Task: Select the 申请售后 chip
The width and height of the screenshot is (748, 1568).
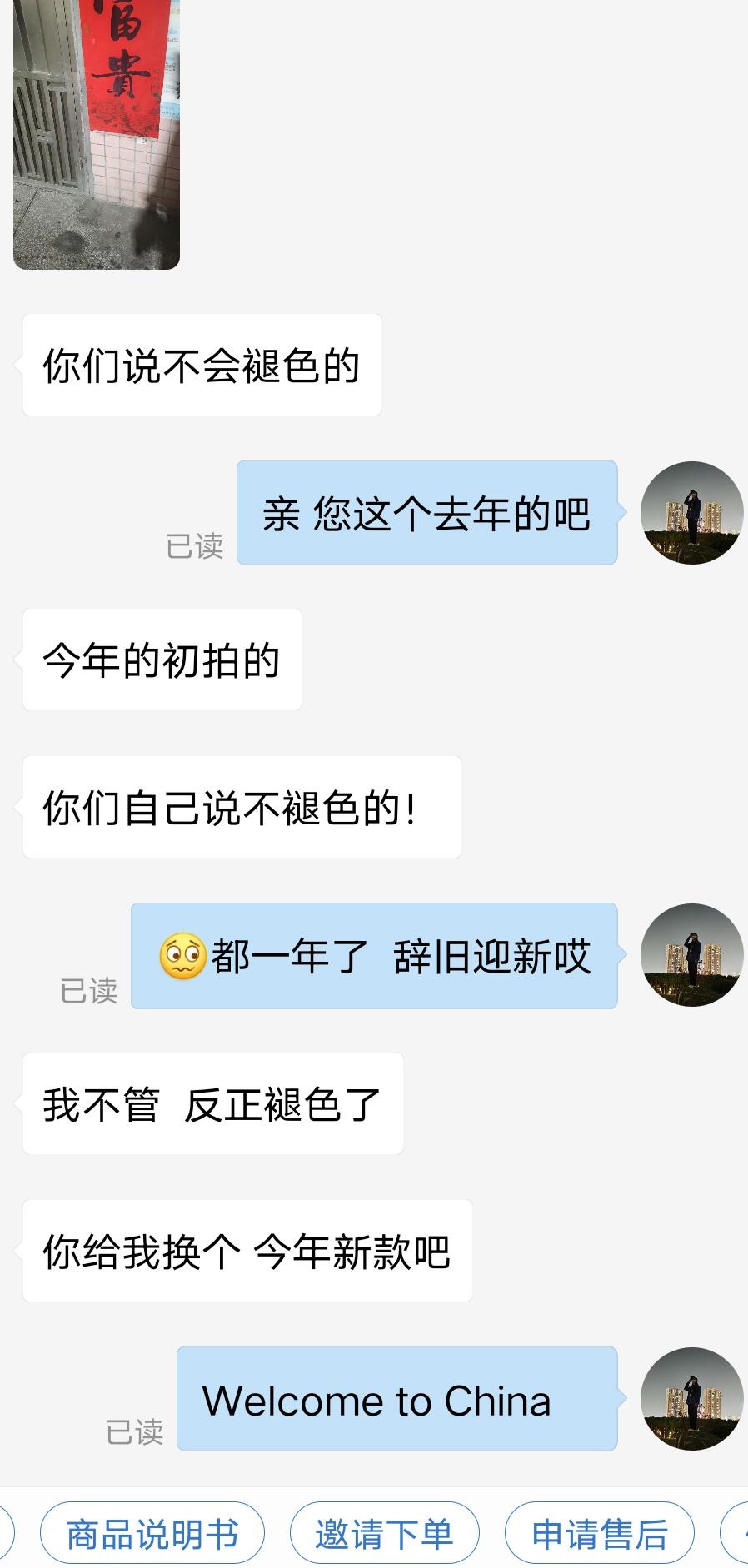Action: (599, 1533)
